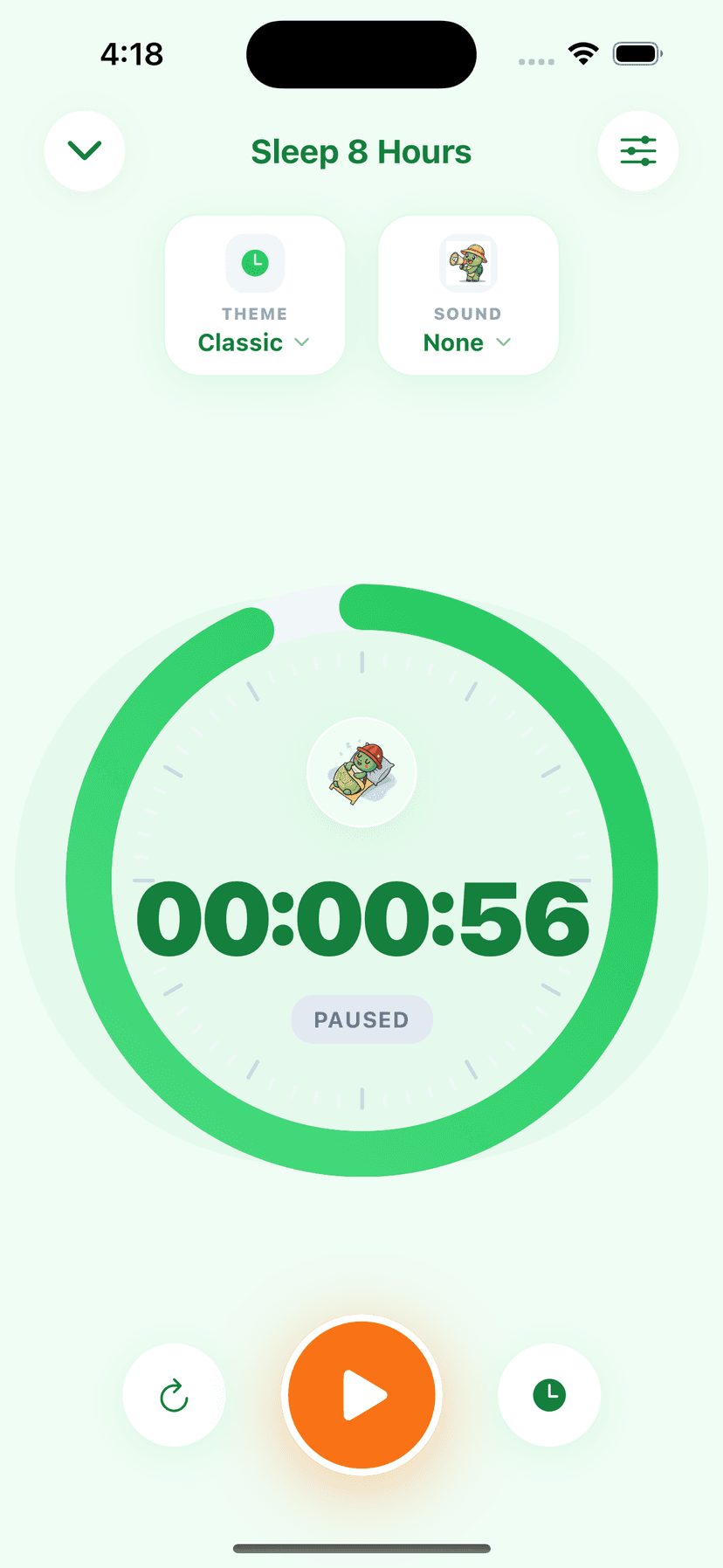
Task: Click the clock icon next to the play button
Action: (x=549, y=1394)
